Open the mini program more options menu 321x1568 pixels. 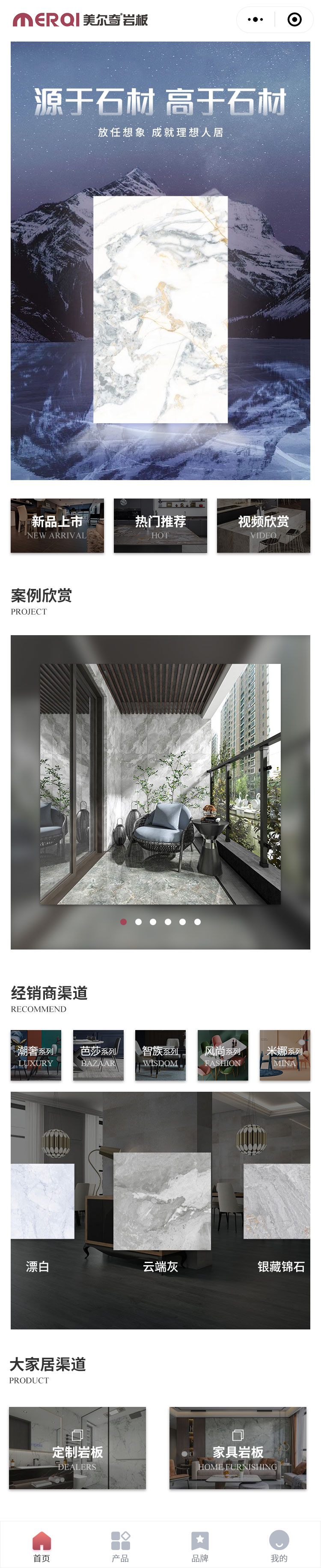tap(256, 19)
